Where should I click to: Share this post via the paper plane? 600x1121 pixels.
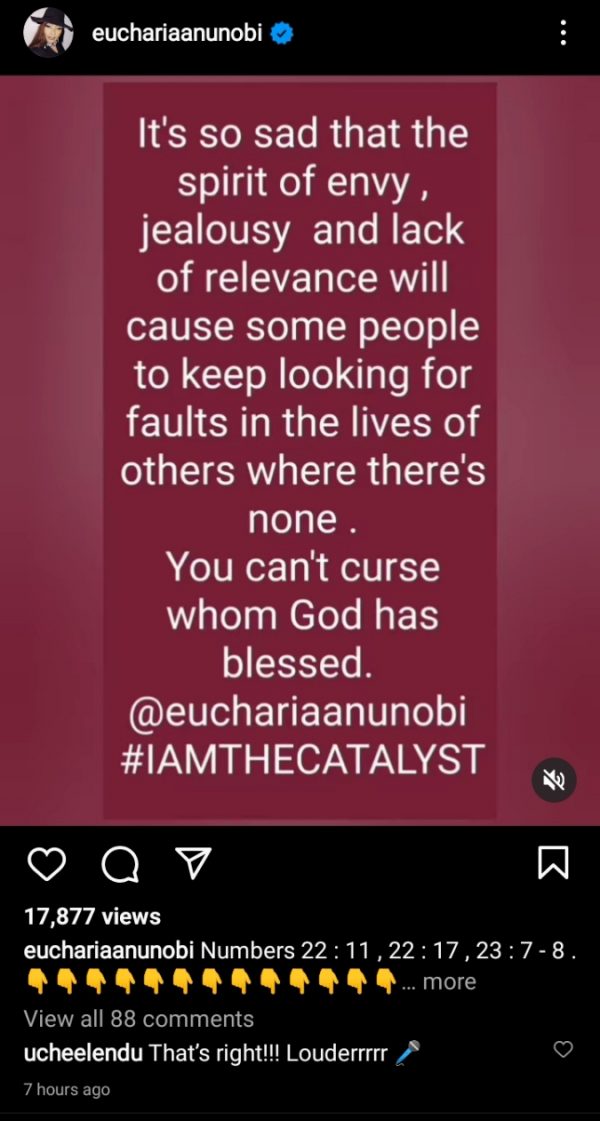click(193, 863)
